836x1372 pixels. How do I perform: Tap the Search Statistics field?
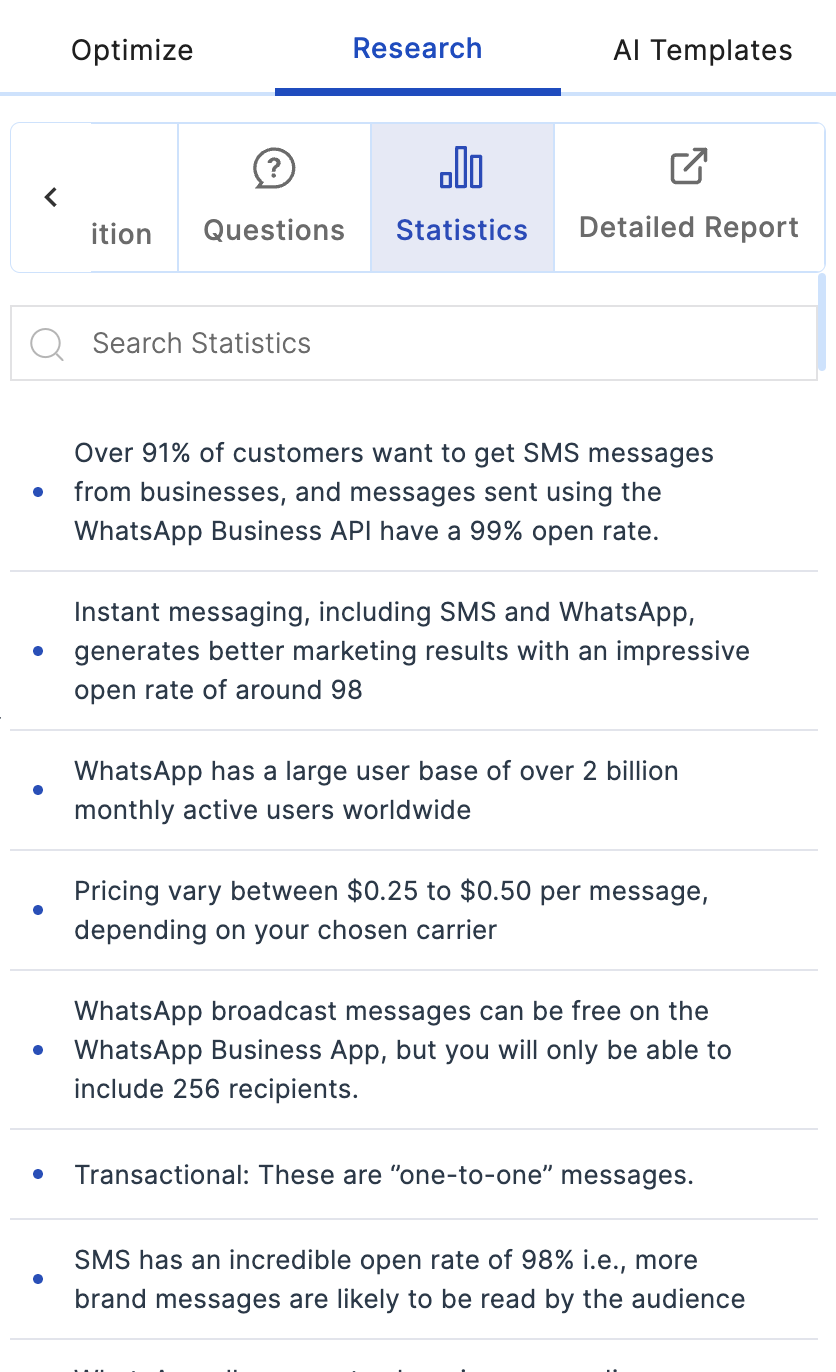pos(414,343)
